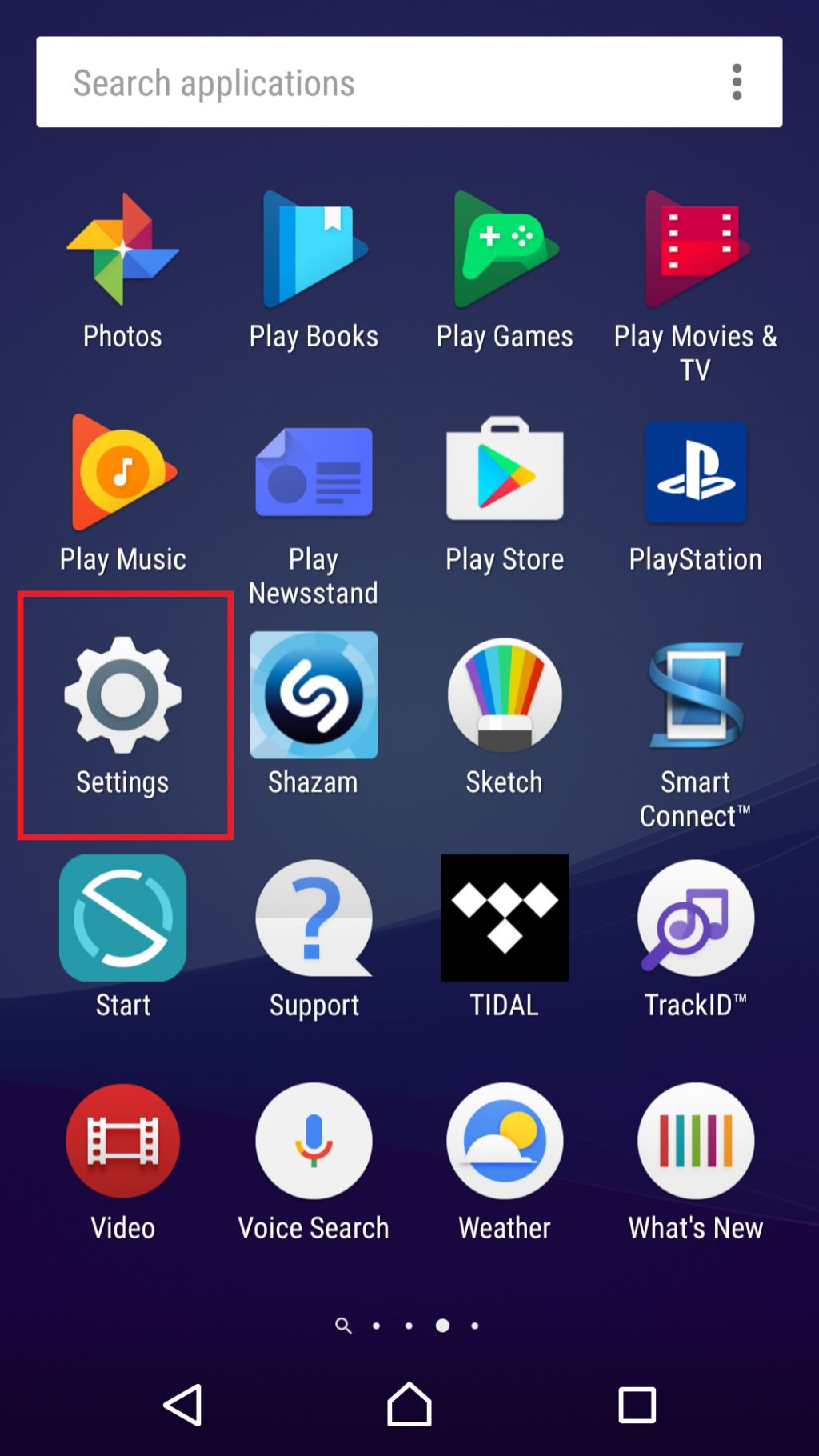This screenshot has width=819, height=1456.
Task: Go to the home screen
Action: coord(409,1405)
